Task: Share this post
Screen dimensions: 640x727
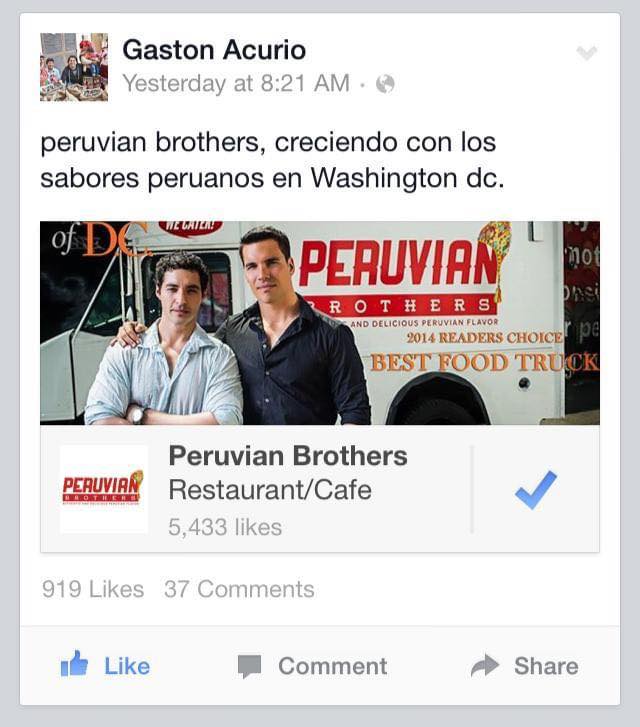Action: (x=525, y=666)
